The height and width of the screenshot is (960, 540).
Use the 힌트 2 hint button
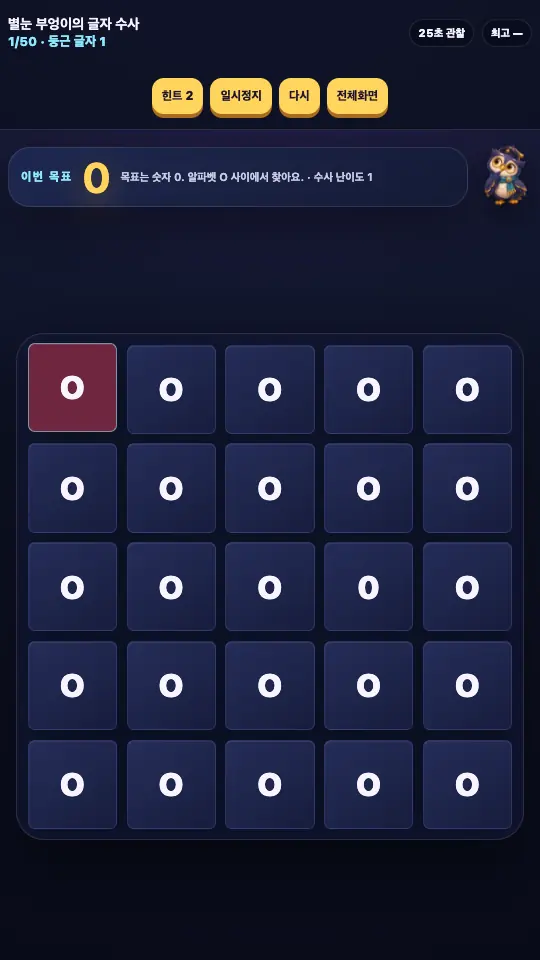[177, 96]
